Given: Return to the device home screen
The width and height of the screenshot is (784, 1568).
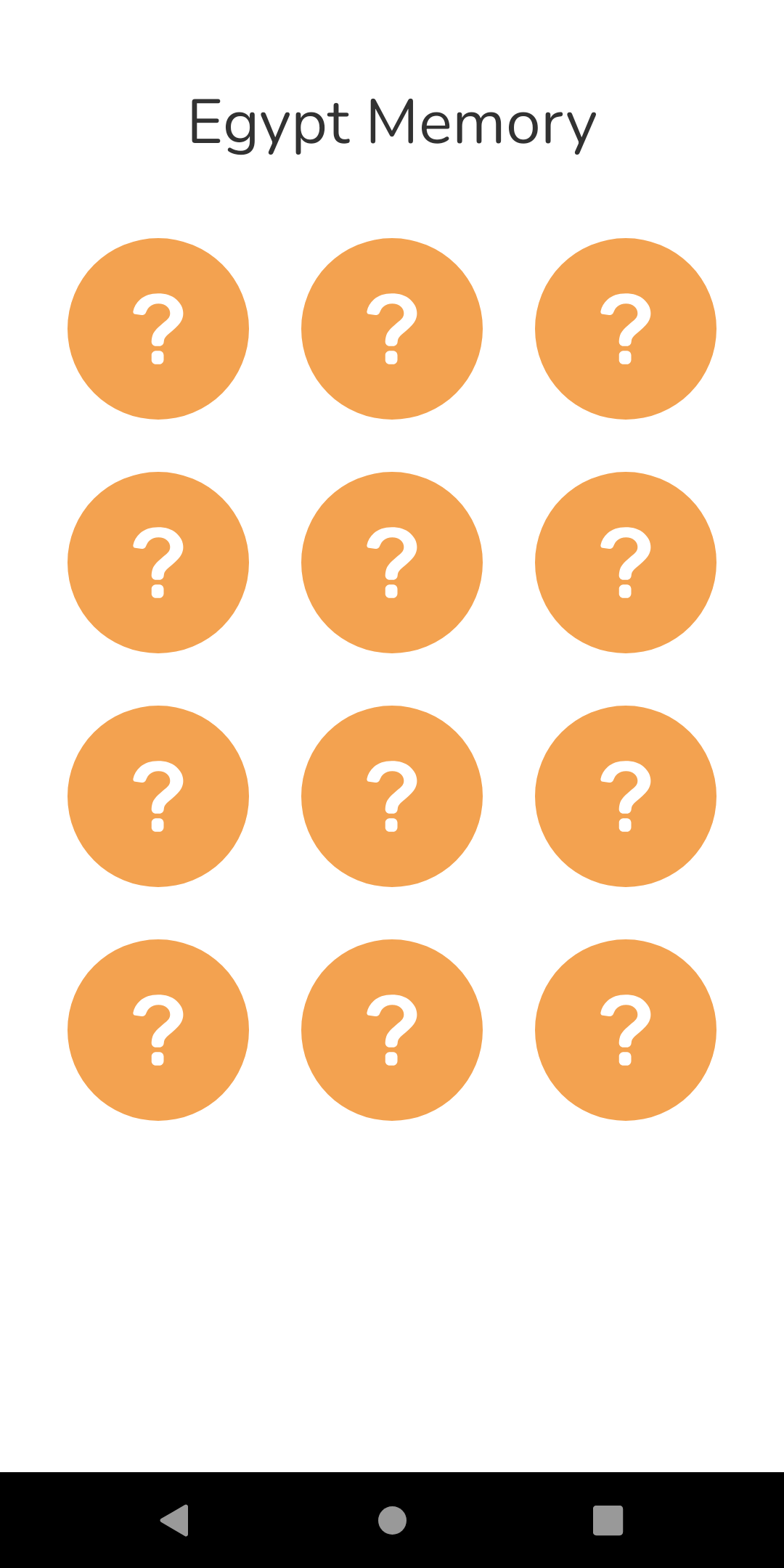Looking at the screenshot, I should point(392,1520).
